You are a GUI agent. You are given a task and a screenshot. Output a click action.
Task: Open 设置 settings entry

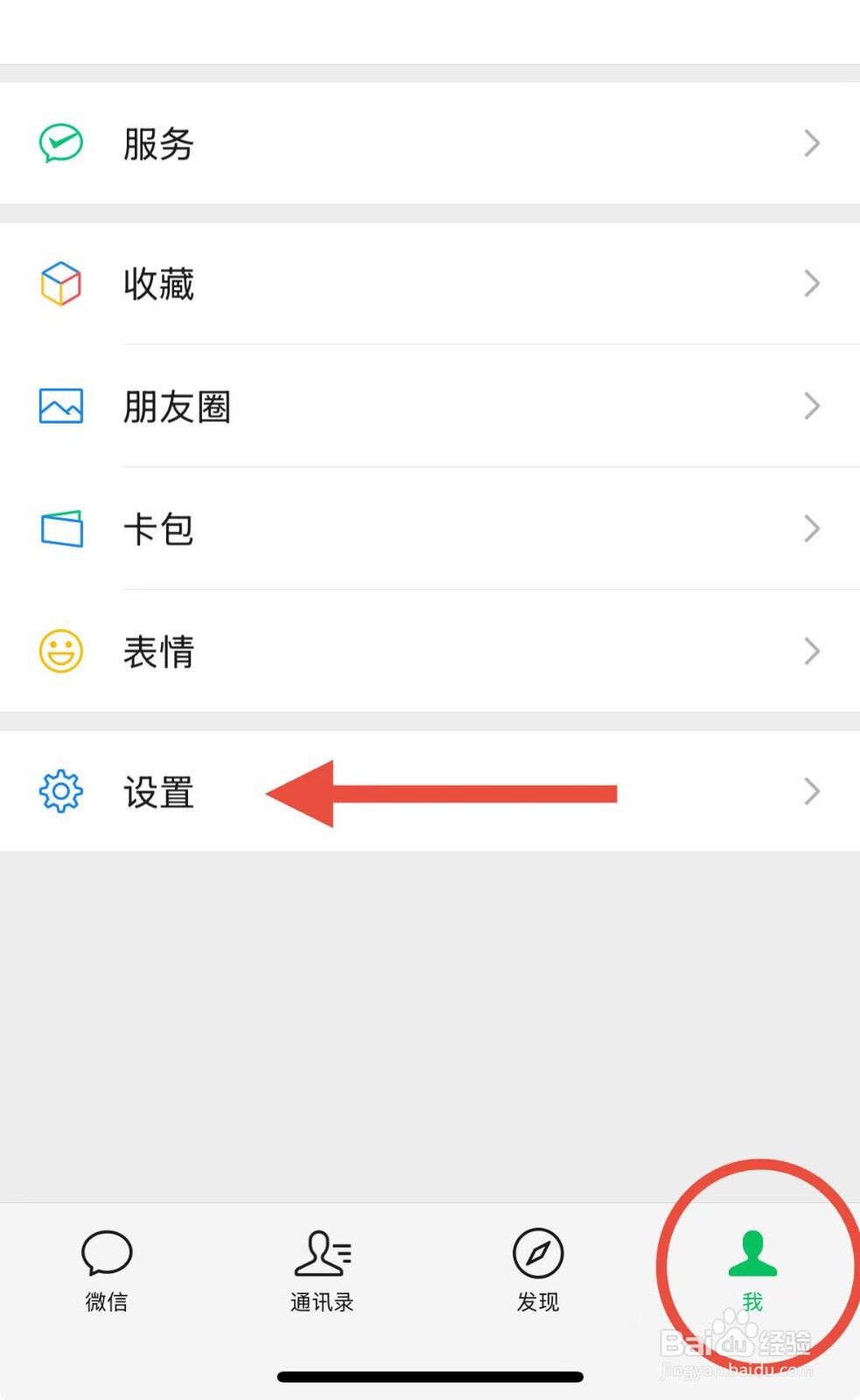point(157,790)
